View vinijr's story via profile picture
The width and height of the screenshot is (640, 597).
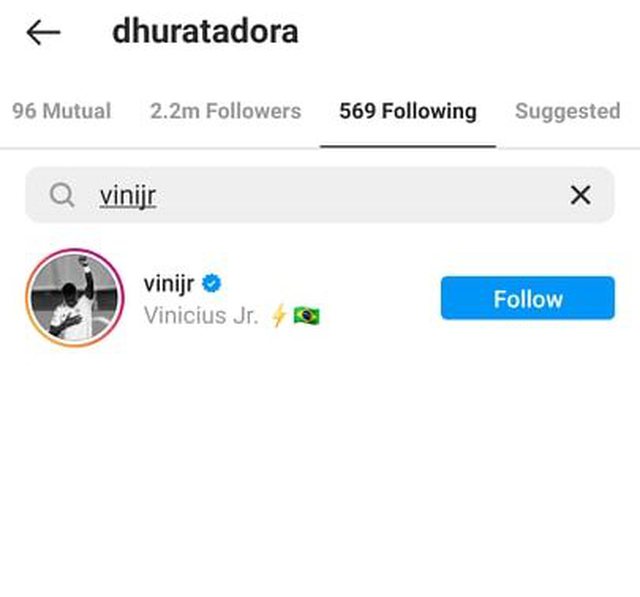pos(74,298)
